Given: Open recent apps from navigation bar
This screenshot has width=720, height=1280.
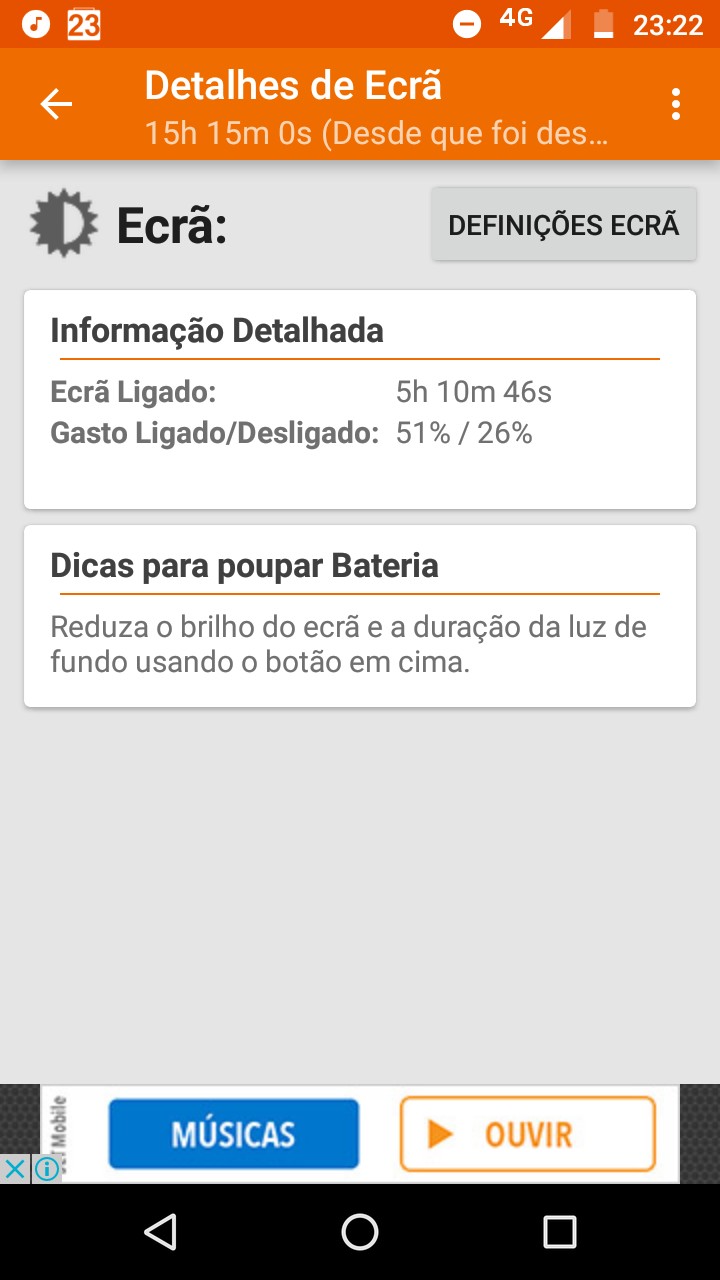Looking at the screenshot, I should pyautogui.click(x=560, y=1232).
